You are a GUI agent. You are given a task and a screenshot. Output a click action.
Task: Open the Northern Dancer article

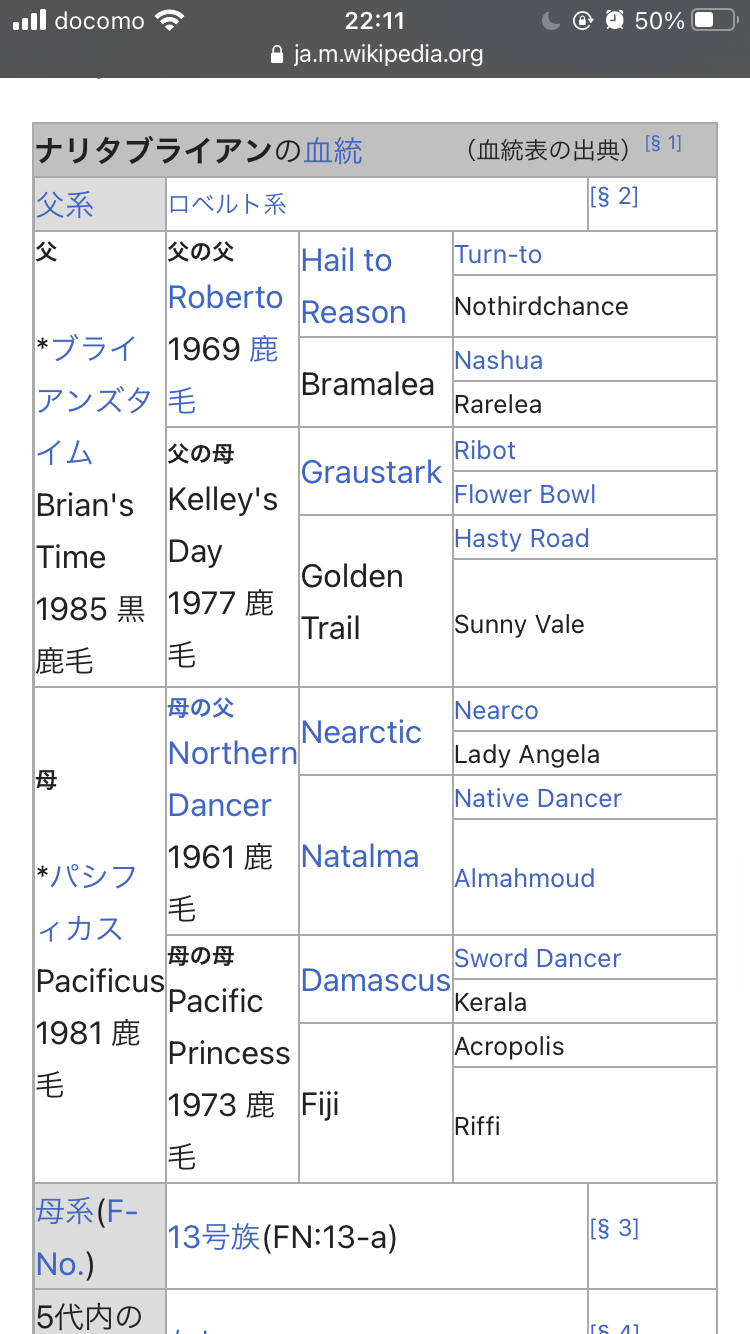point(233,779)
